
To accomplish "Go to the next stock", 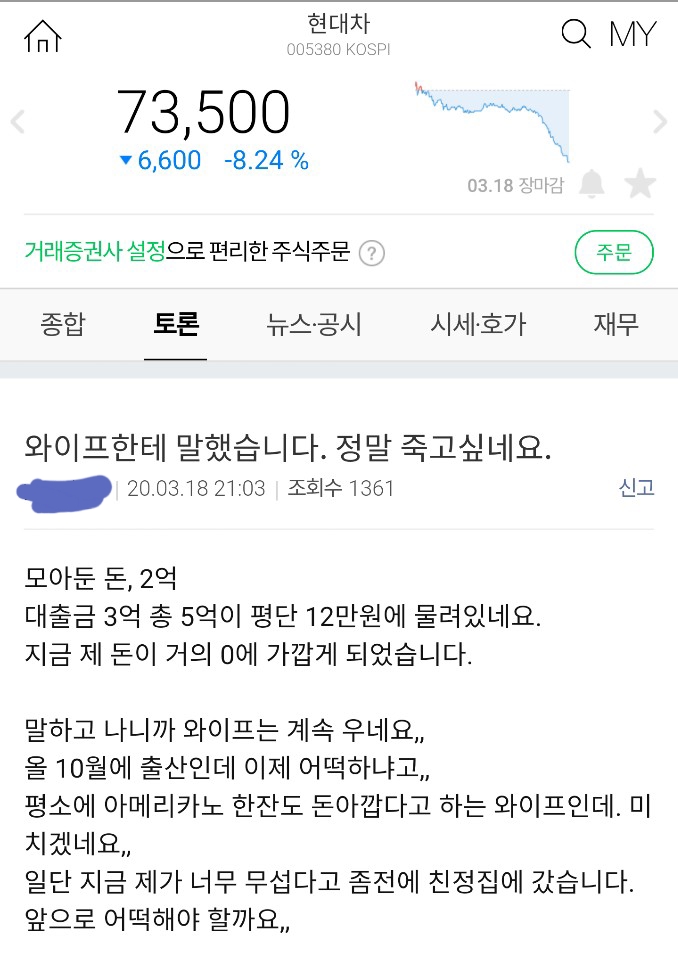I will pos(660,123).
